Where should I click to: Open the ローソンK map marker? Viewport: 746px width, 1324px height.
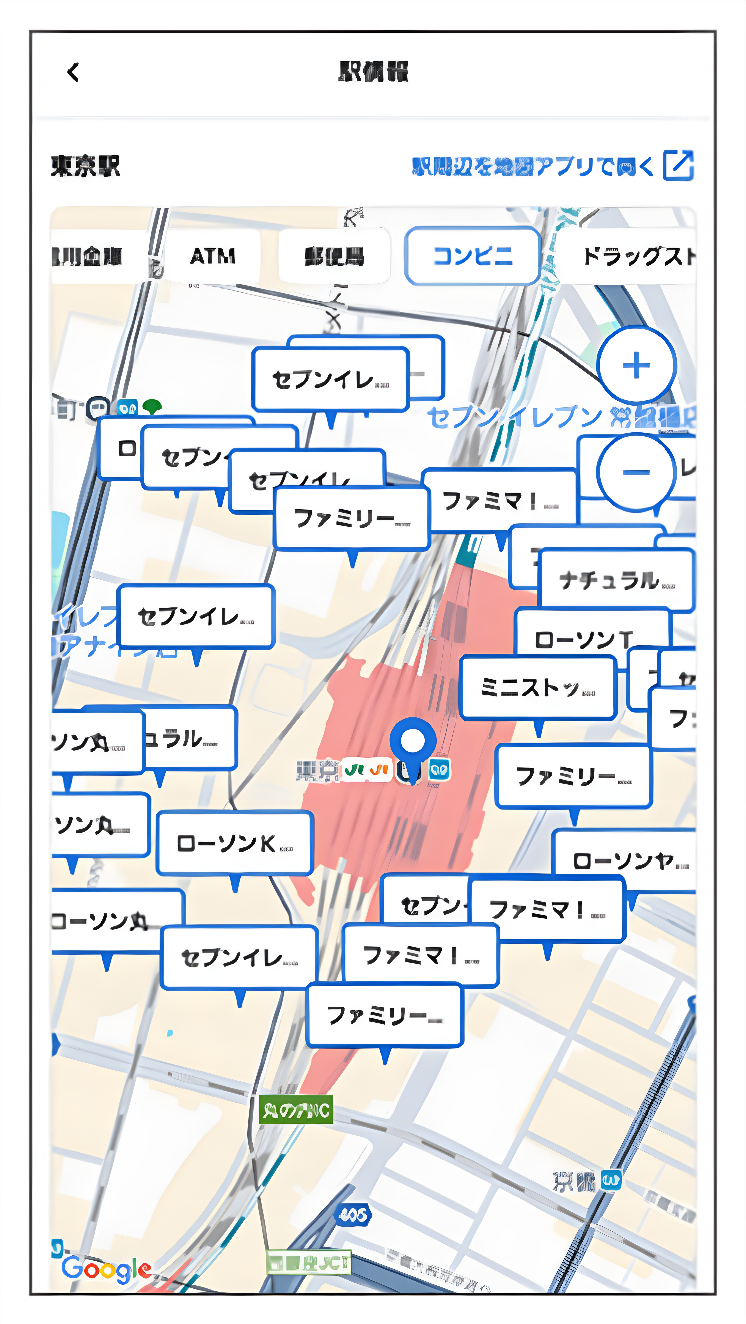tap(234, 844)
